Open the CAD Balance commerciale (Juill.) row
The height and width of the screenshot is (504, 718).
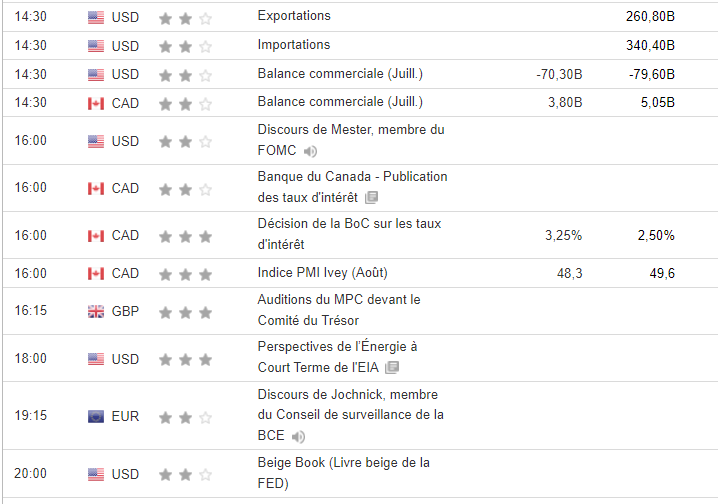coord(340,102)
